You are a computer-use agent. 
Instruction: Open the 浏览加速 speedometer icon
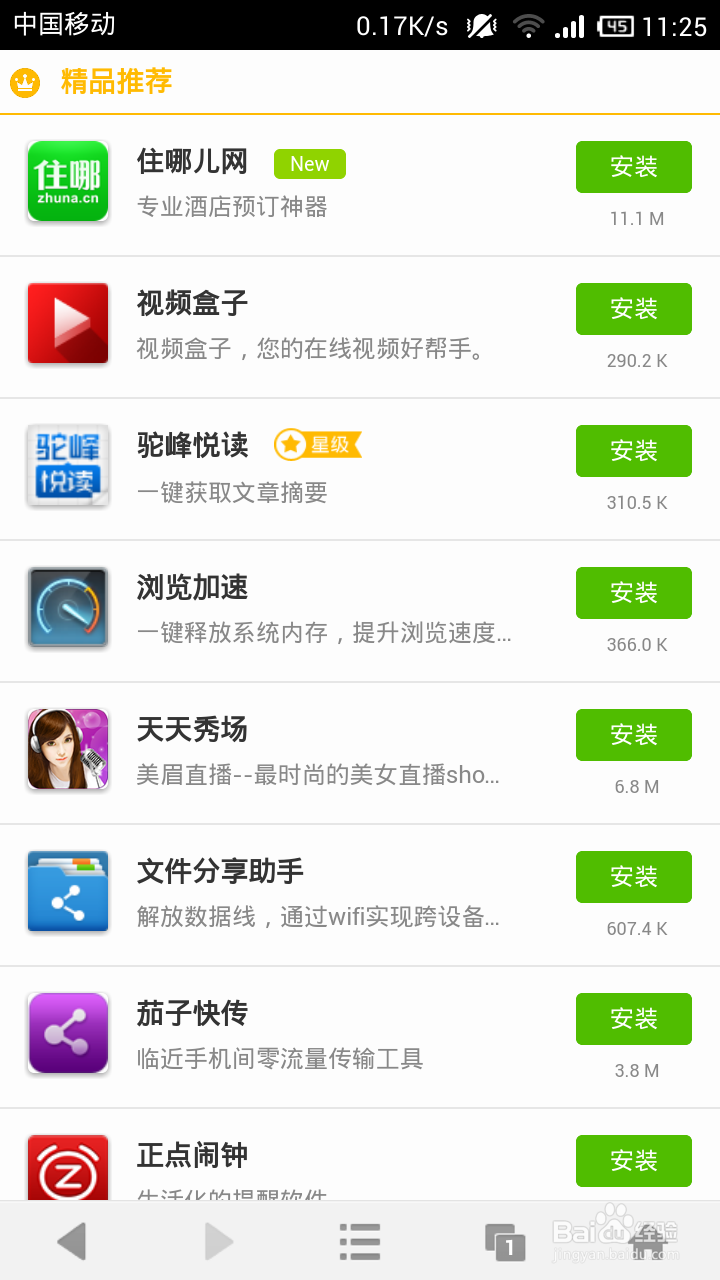tap(67, 607)
